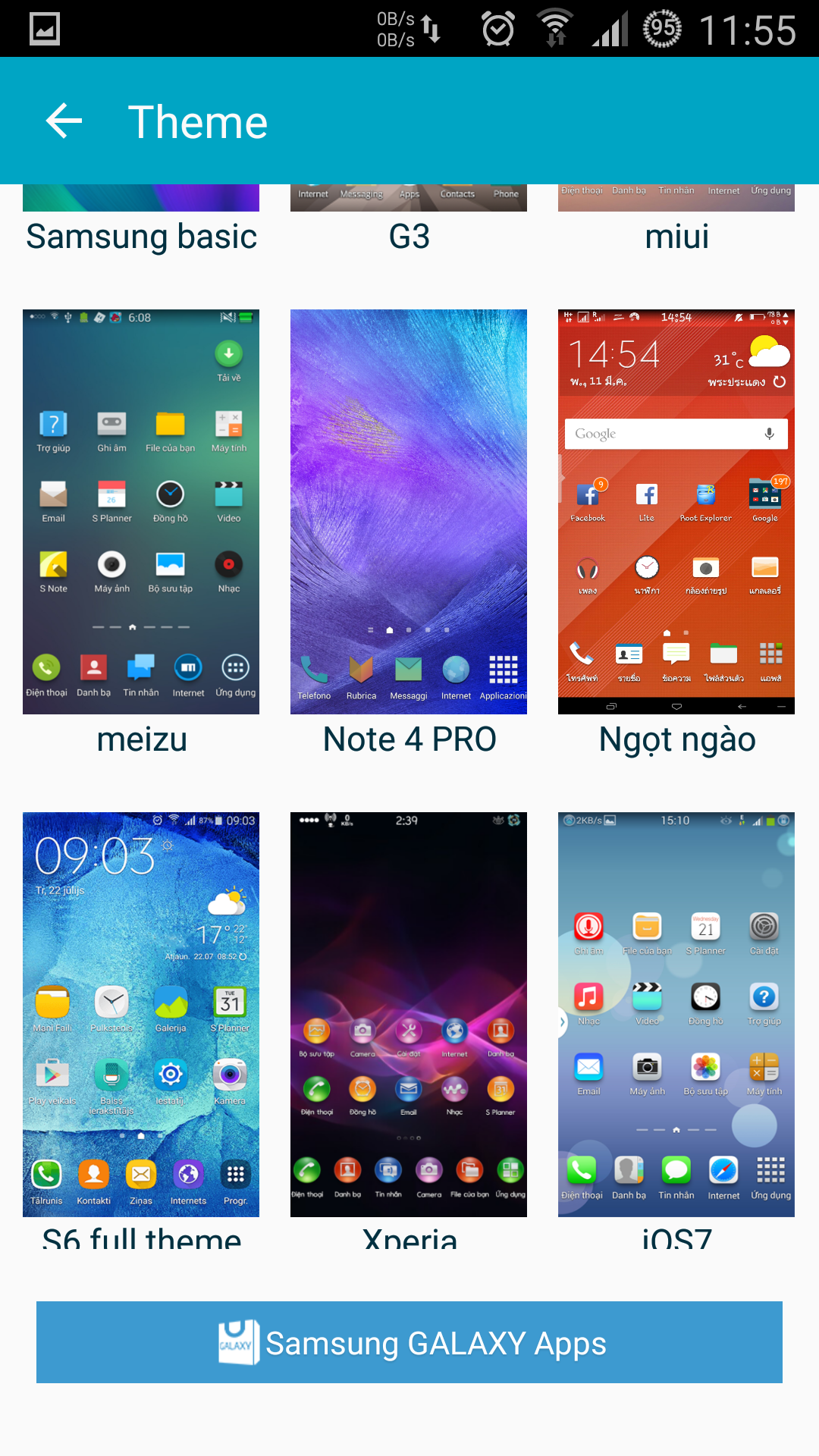This screenshot has height=1456, width=819.
Task: Go back from the Theme screen
Action: [64, 121]
